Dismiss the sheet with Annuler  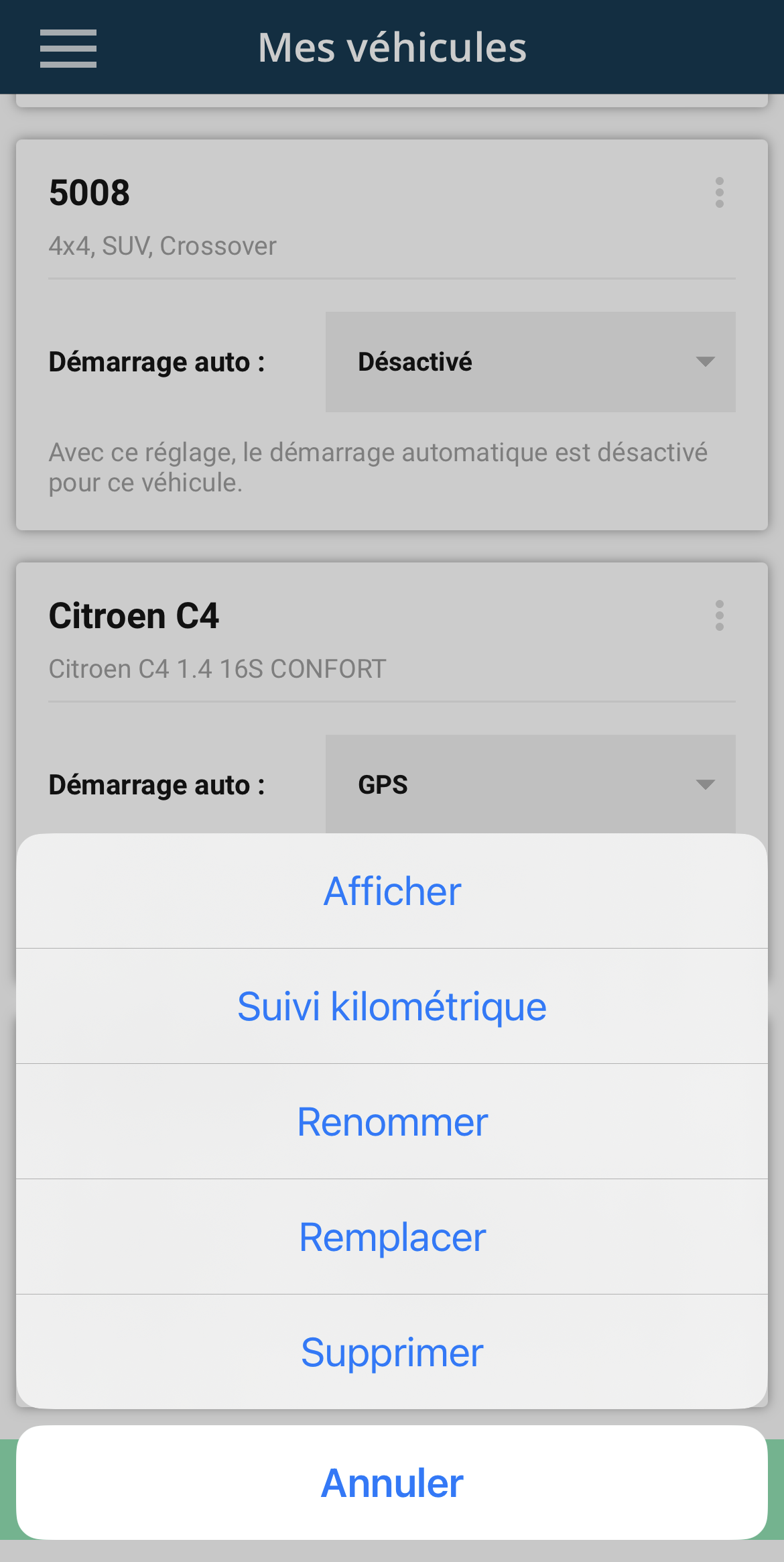392,1482
